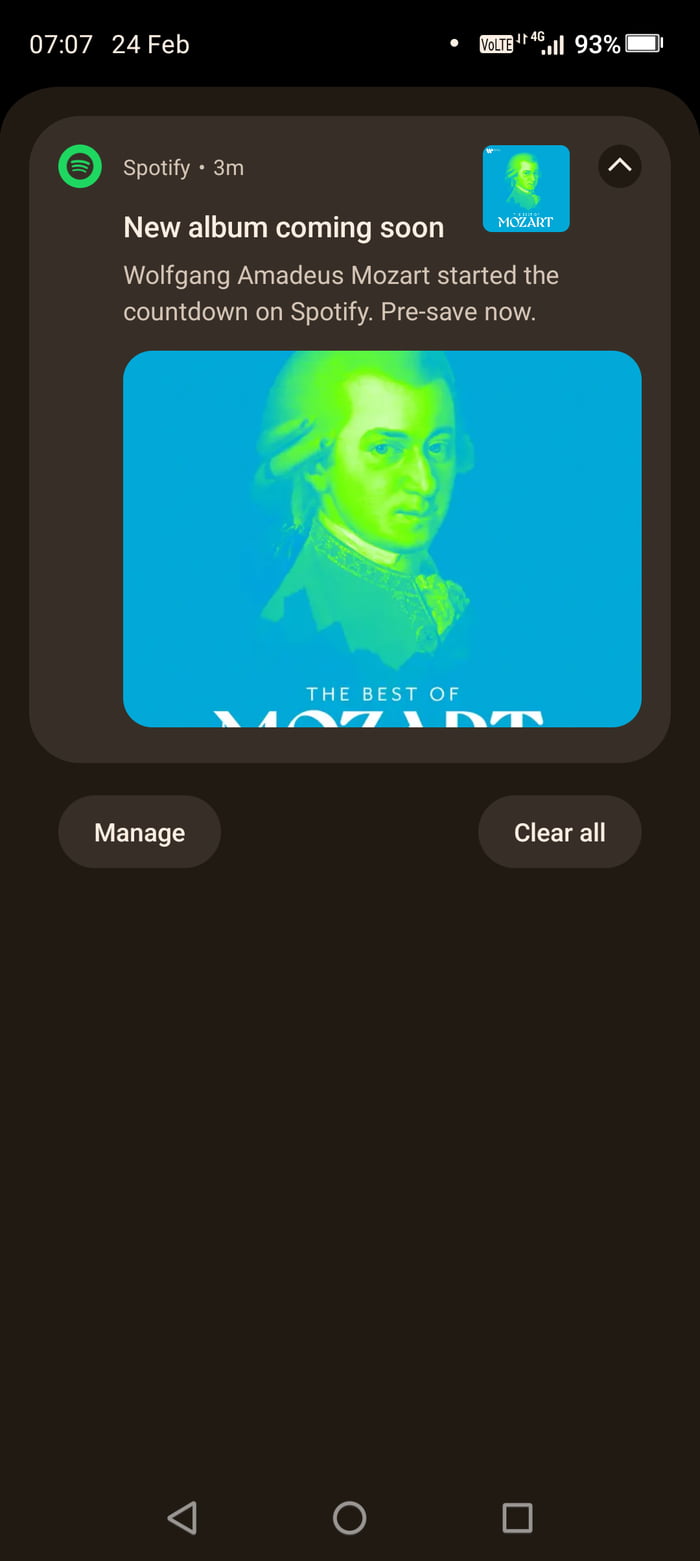Clear all notifications

pos(559,832)
